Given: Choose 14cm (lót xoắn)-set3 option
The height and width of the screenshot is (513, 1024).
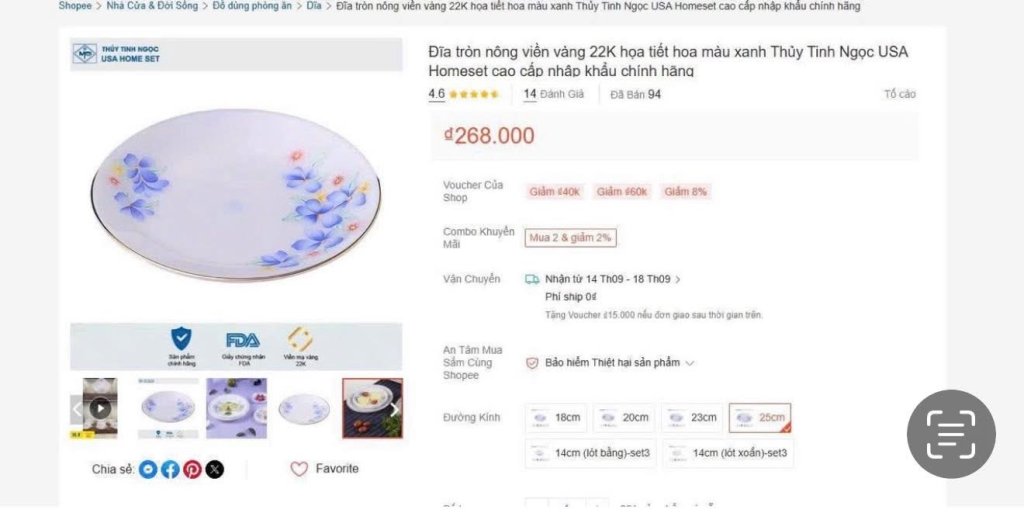Looking at the screenshot, I should [x=728, y=453].
